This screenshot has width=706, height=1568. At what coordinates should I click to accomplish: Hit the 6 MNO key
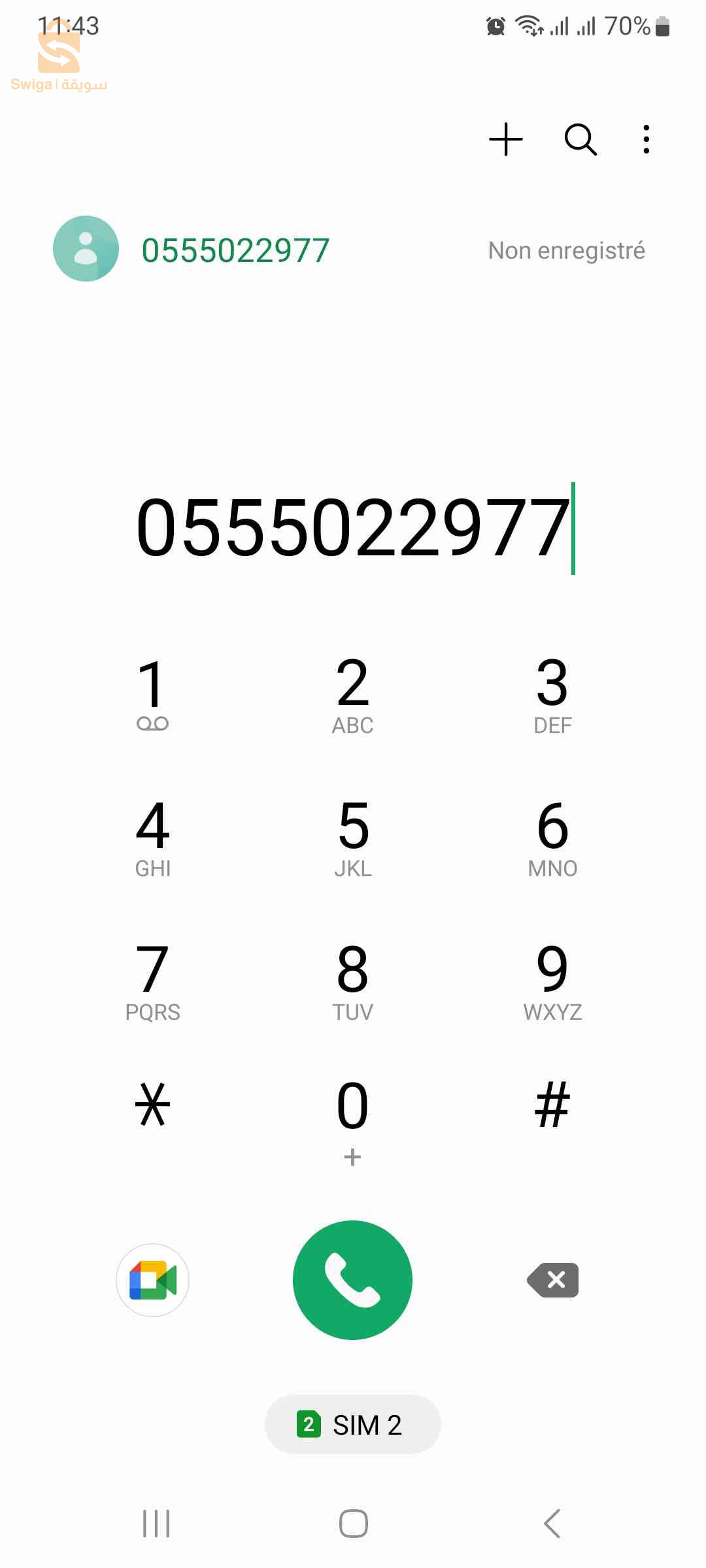552,838
